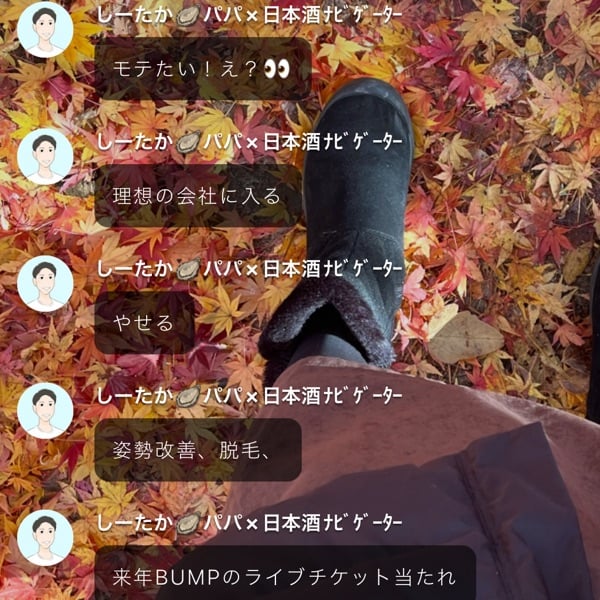
Task: Open profile avatar beside 'モテたい！え？' comment
Action: (x=45, y=30)
